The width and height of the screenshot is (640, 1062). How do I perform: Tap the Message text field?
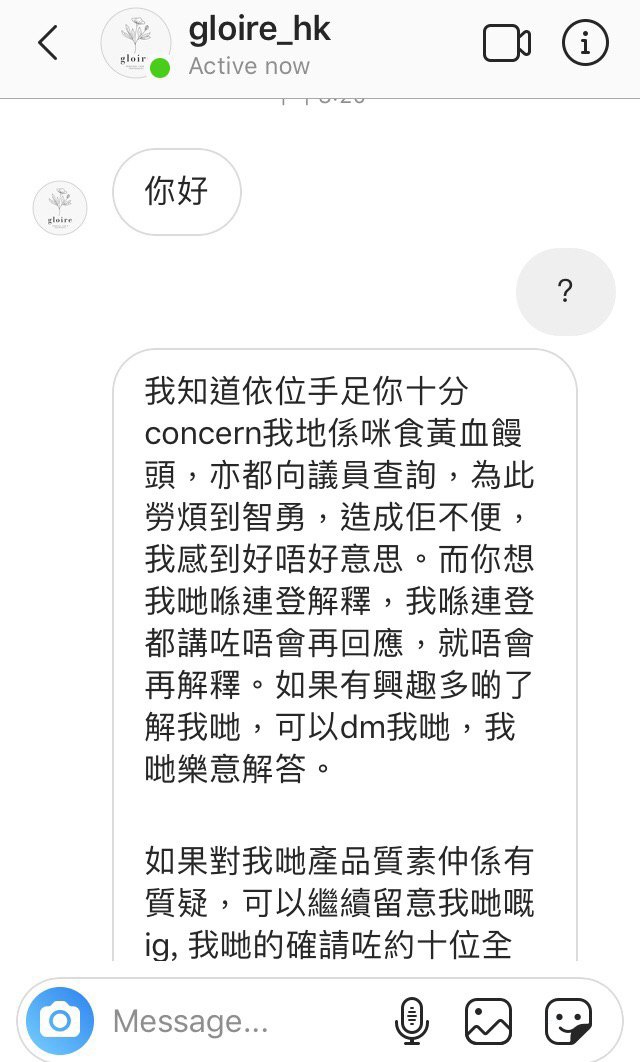click(x=244, y=1021)
